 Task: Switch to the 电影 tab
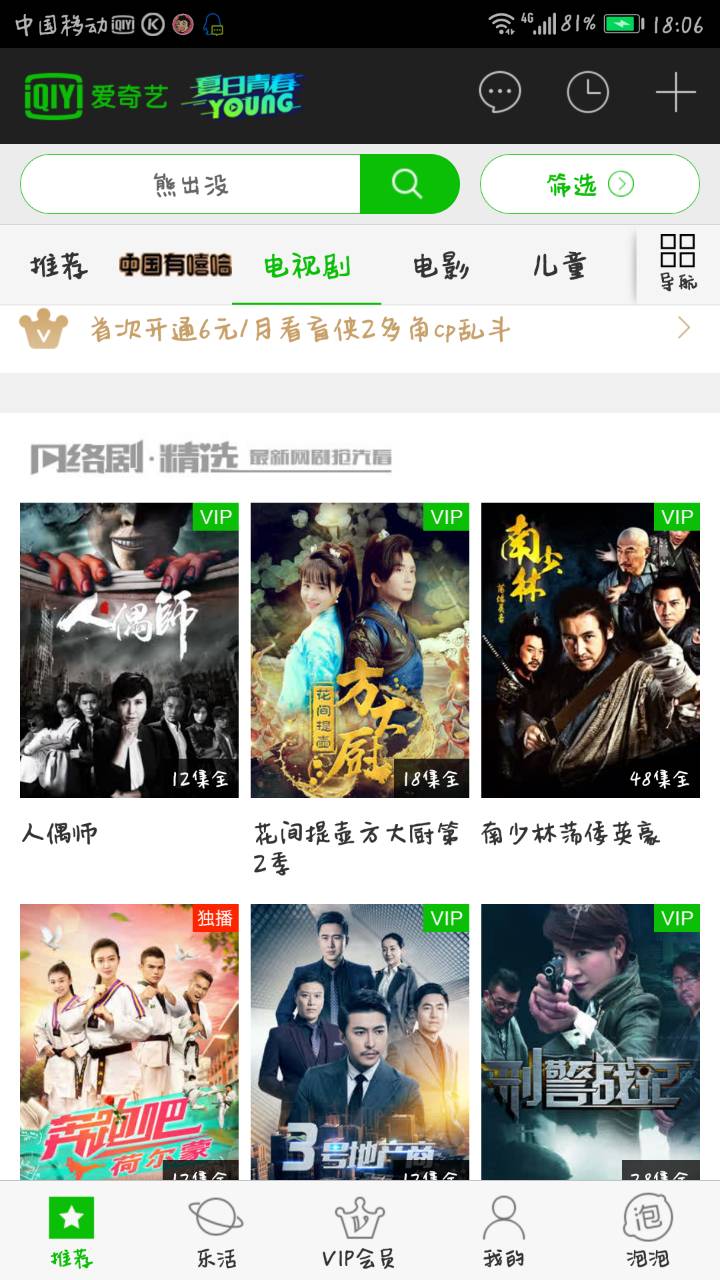coord(441,266)
